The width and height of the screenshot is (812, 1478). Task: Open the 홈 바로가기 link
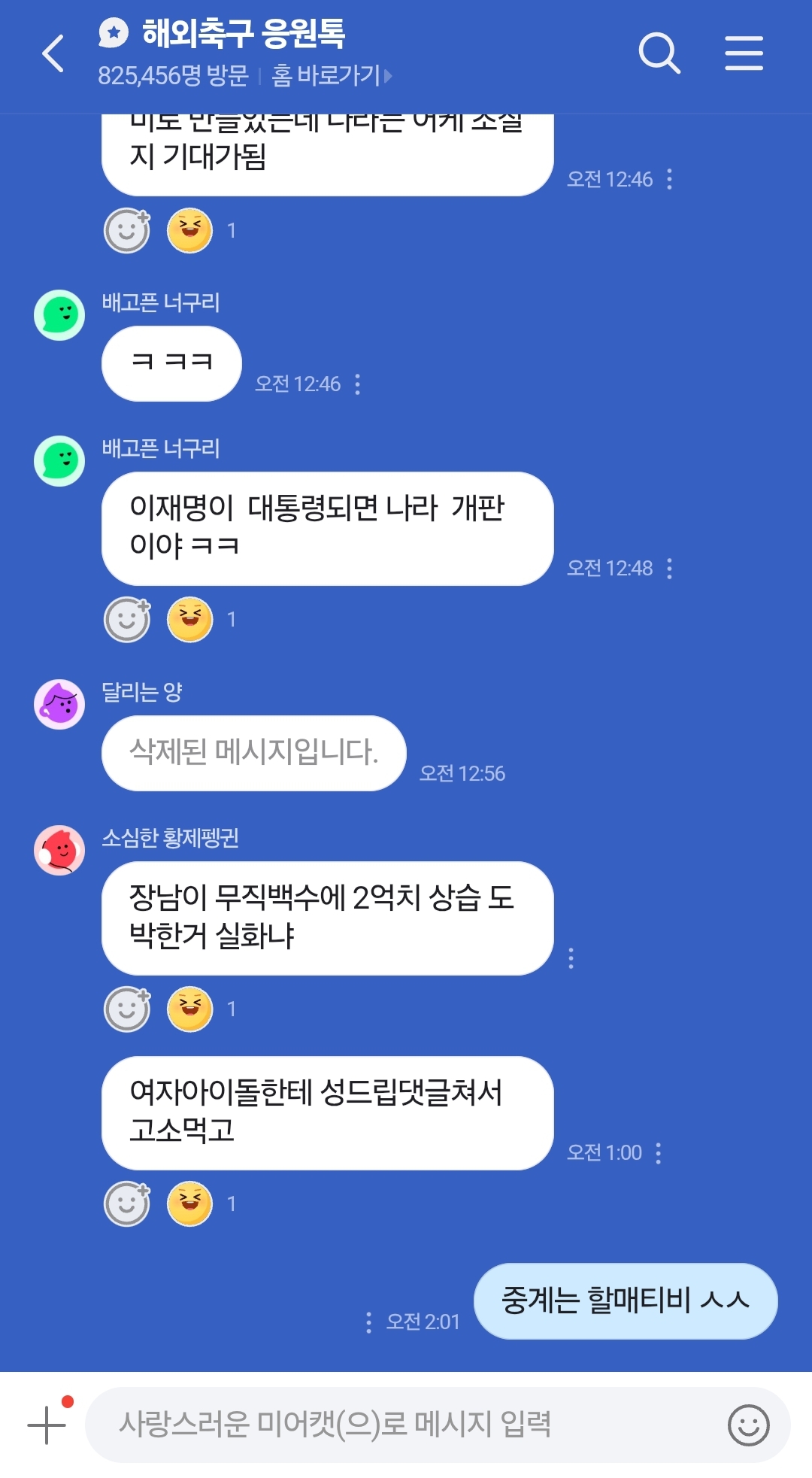click(x=331, y=75)
